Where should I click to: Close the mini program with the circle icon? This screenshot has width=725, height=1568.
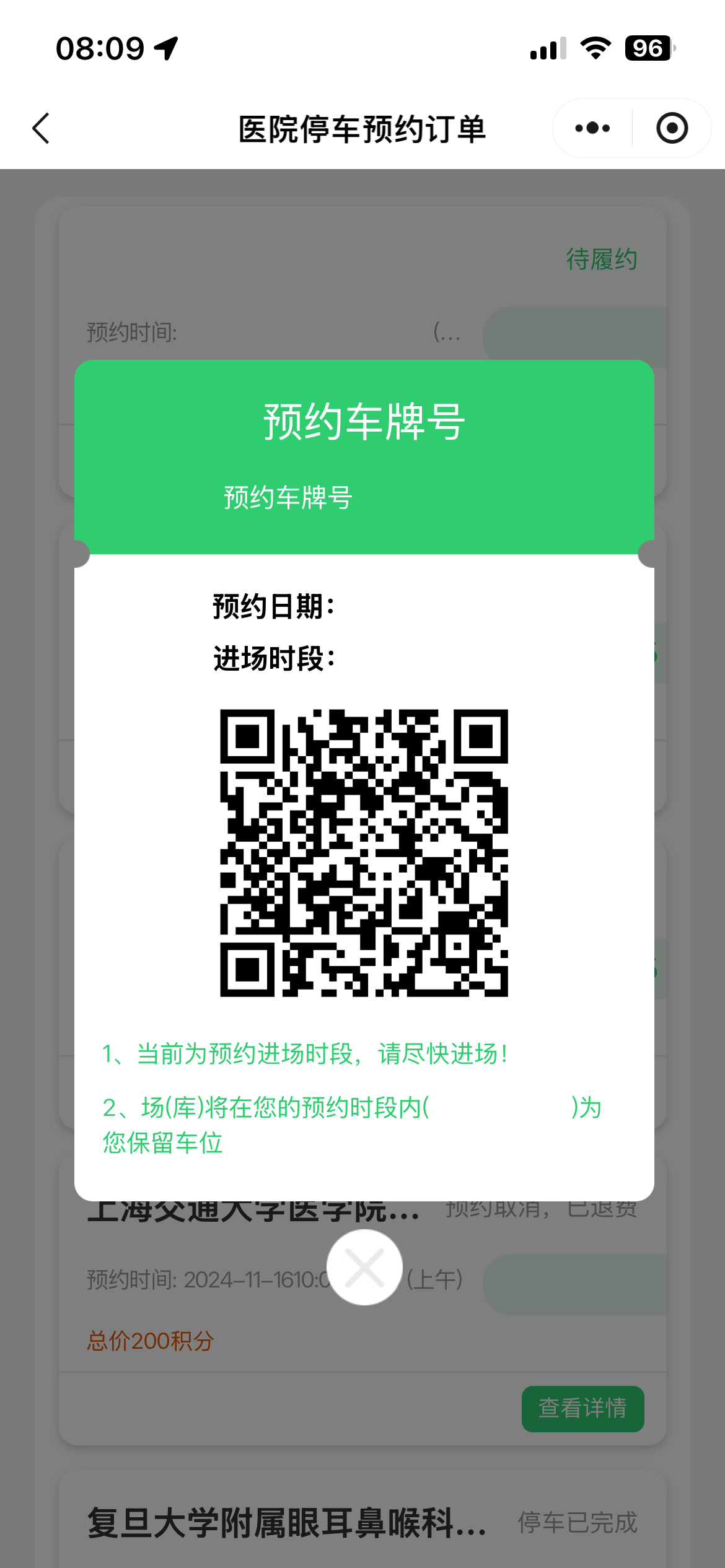point(672,128)
